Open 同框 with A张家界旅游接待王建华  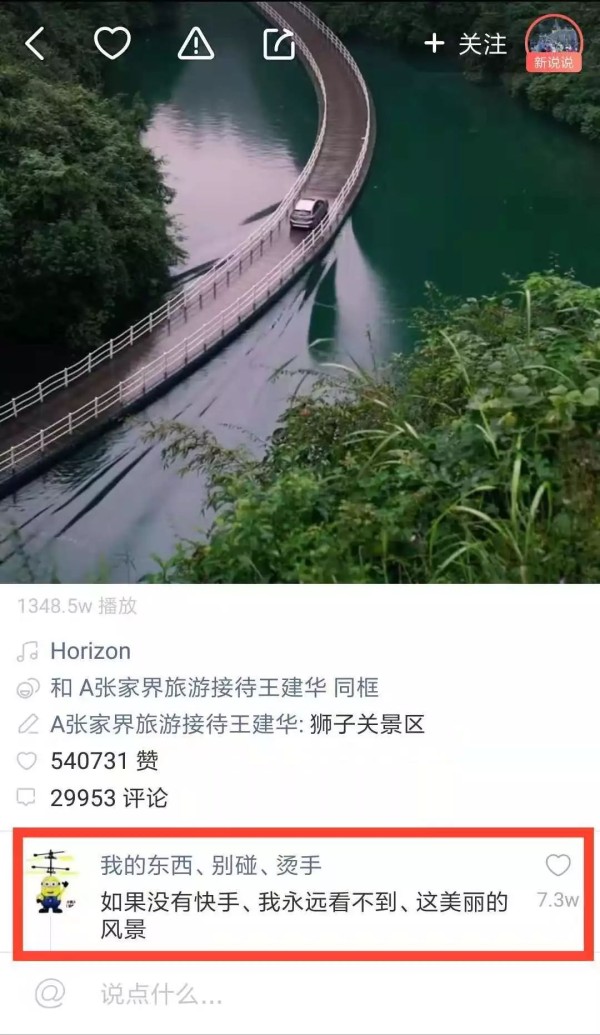tap(215, 688)
